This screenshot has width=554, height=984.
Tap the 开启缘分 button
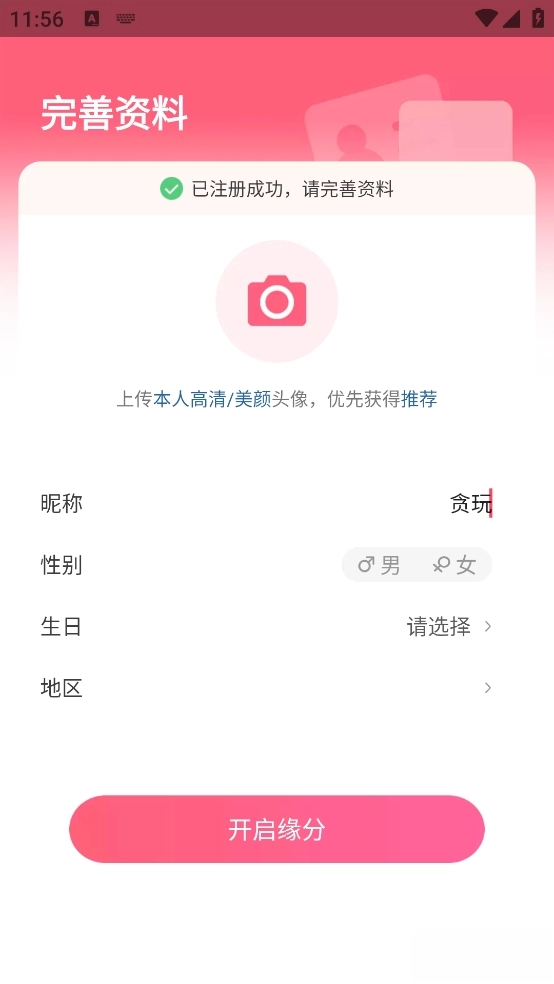coord(277,829)
